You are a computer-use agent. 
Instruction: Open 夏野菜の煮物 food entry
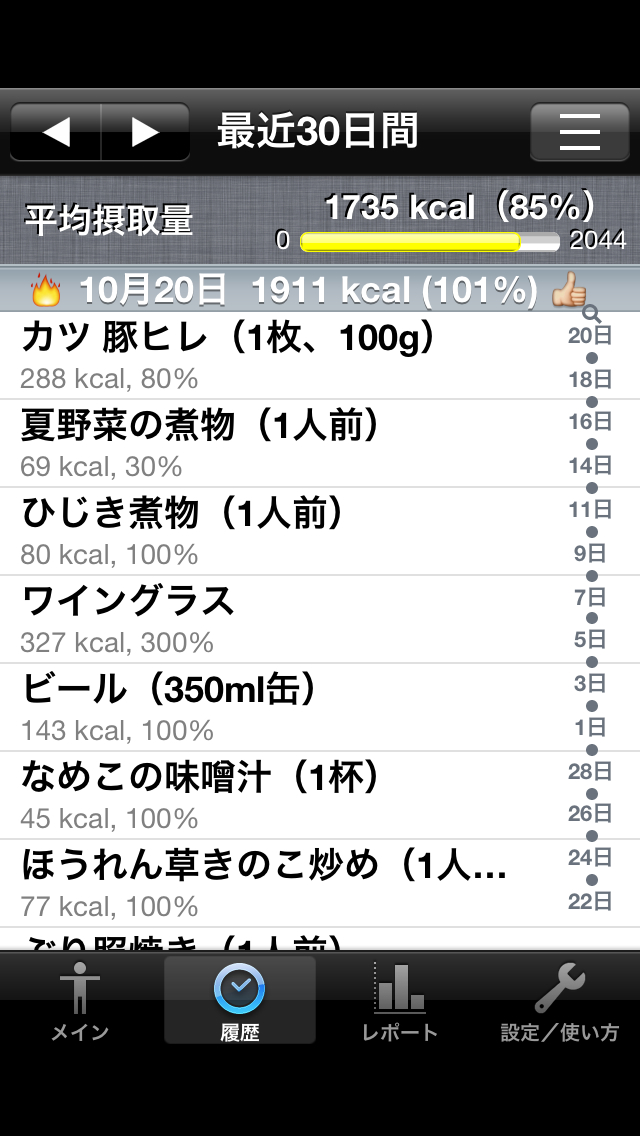pyautogui.click(x=280, y=443)
